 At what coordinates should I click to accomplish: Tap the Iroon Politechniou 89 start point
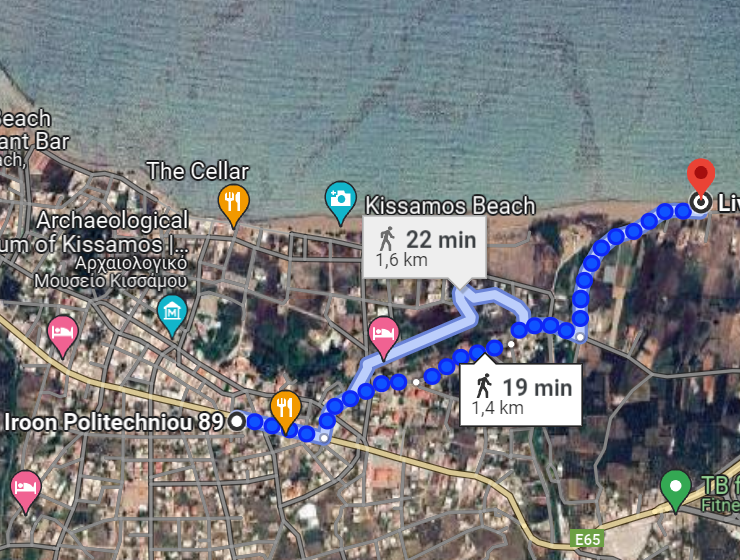point(236,422)
